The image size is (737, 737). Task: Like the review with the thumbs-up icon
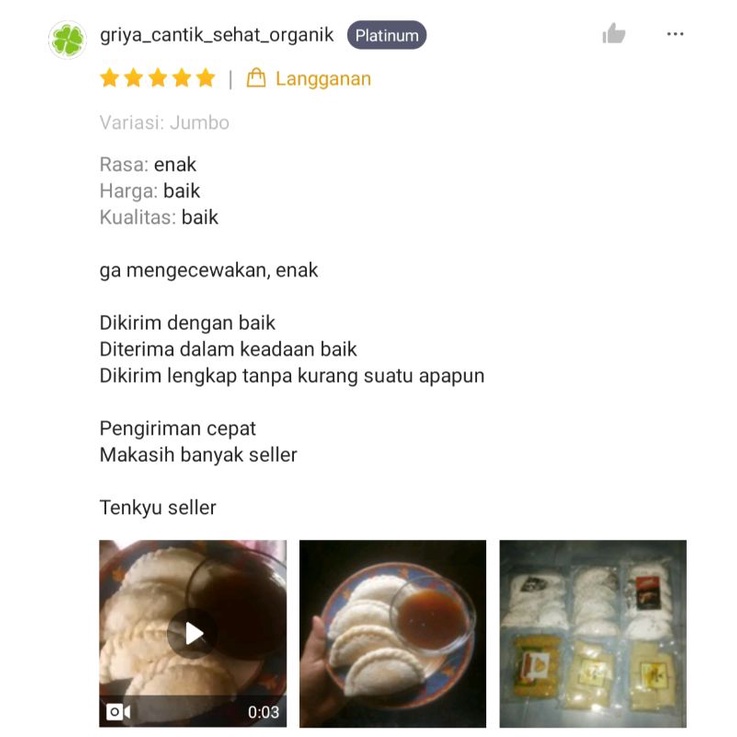614,35
